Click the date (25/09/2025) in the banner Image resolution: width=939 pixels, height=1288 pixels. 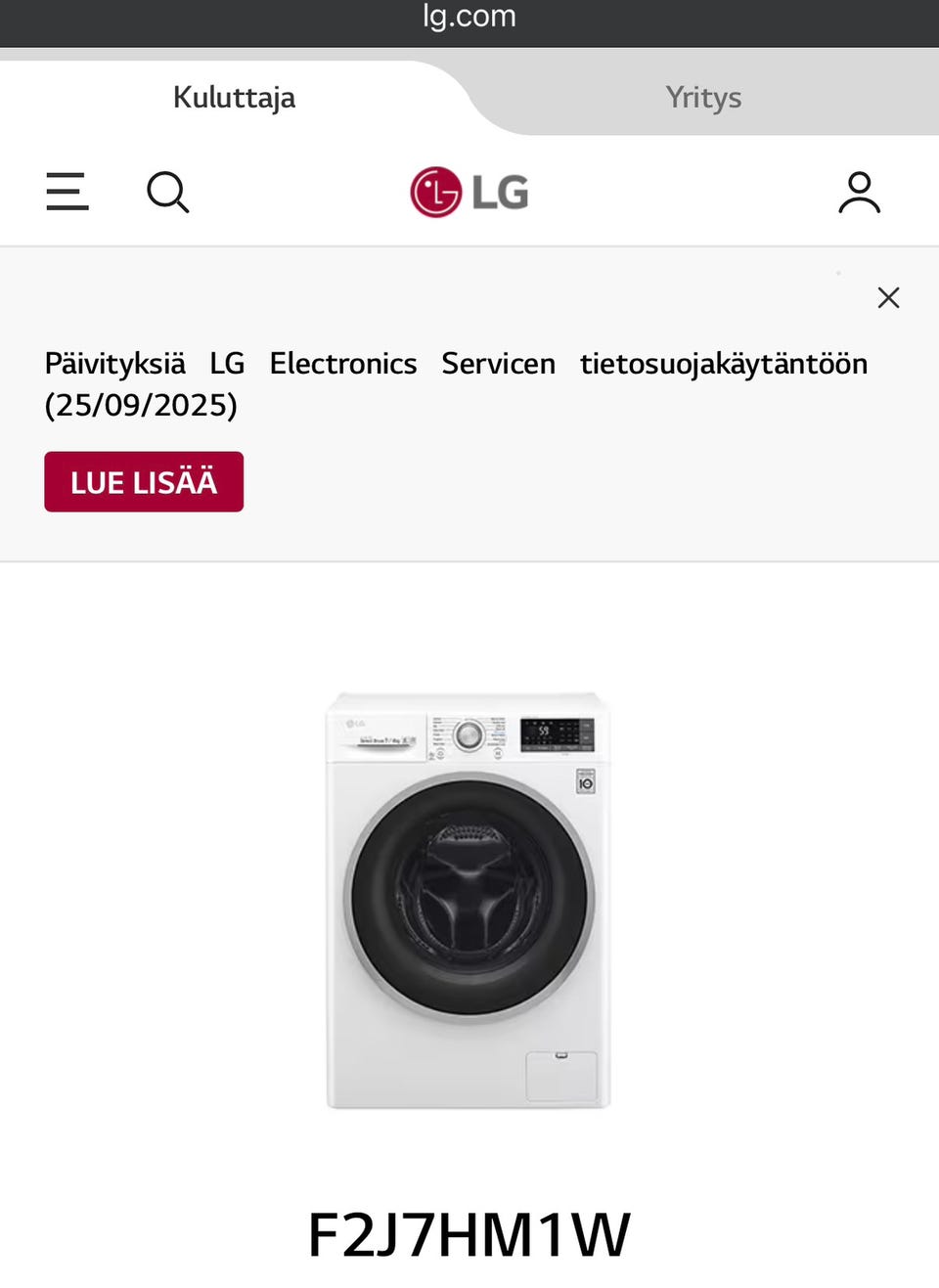click(141, 403)
